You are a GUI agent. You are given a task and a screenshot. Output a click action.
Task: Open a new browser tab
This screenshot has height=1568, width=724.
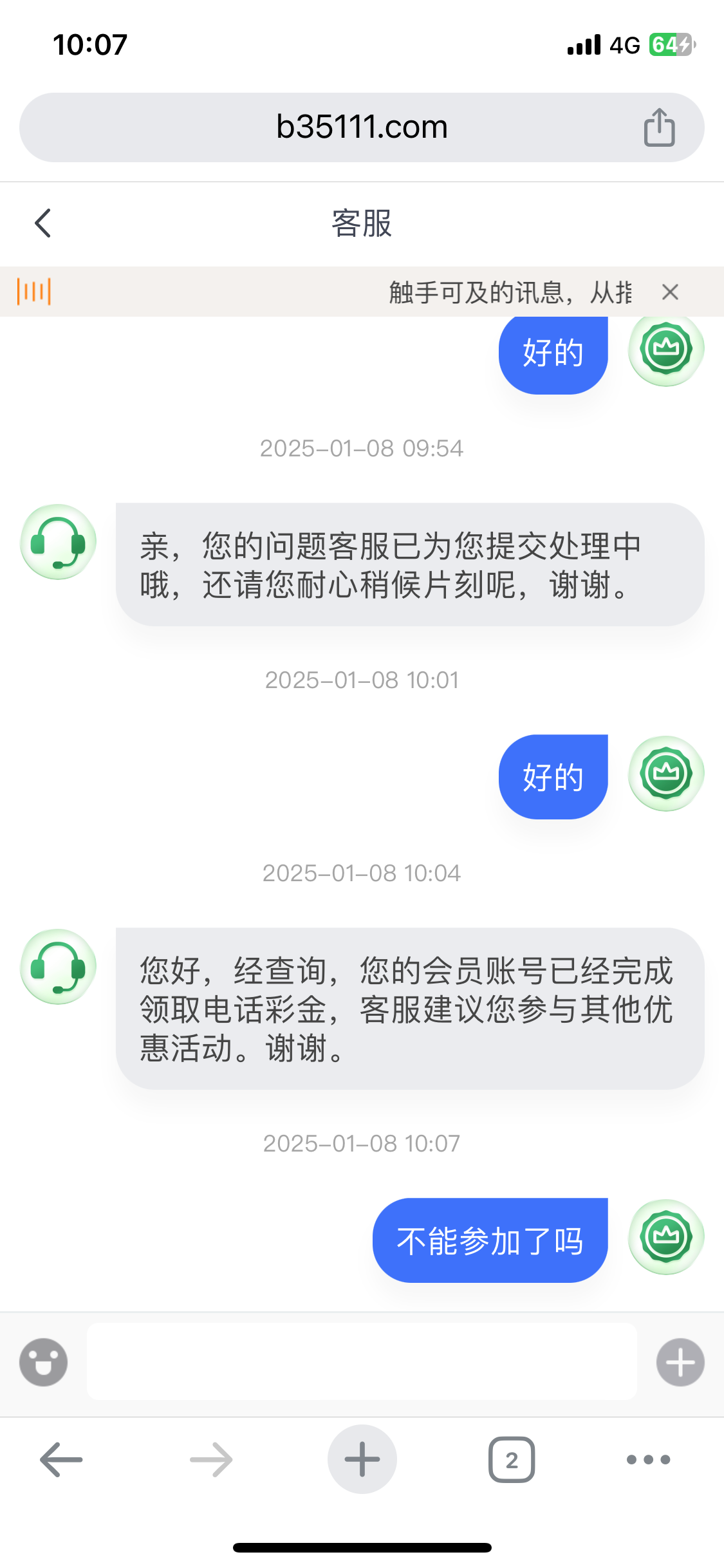tap(362, 1460)
